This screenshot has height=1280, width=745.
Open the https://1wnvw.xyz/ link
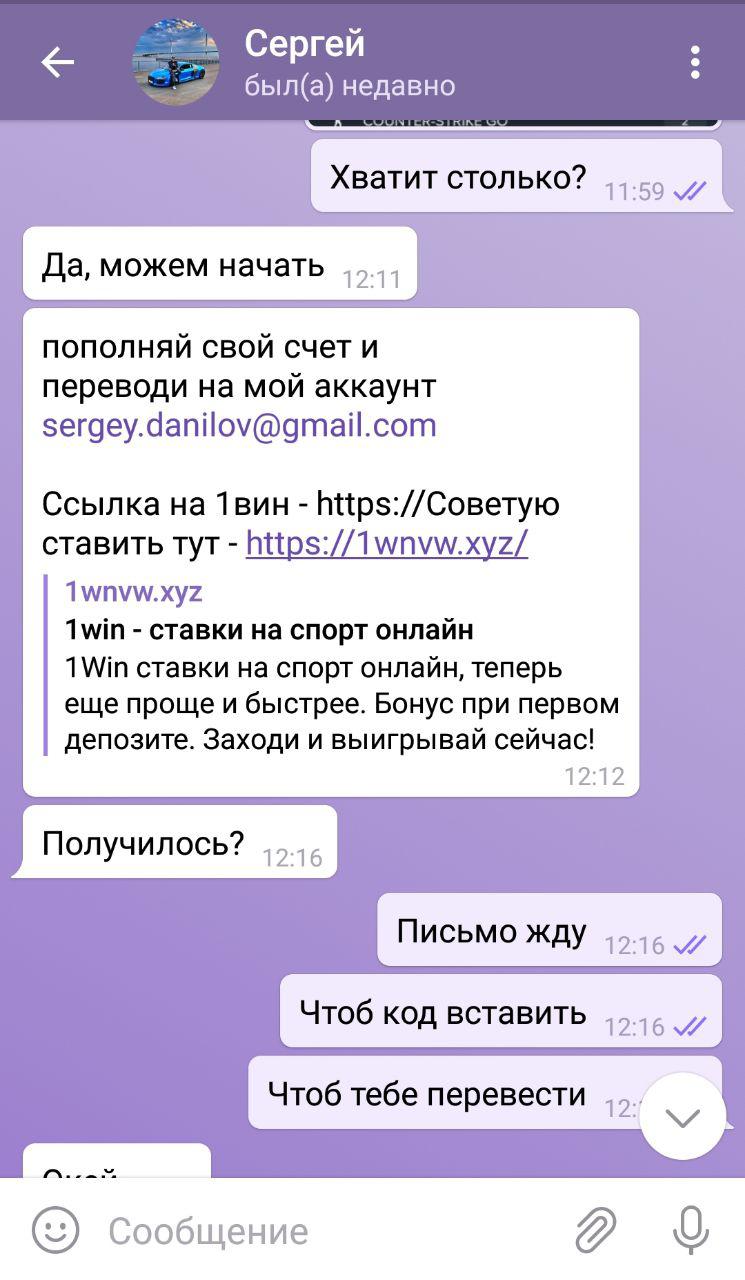tap(387, 544)
